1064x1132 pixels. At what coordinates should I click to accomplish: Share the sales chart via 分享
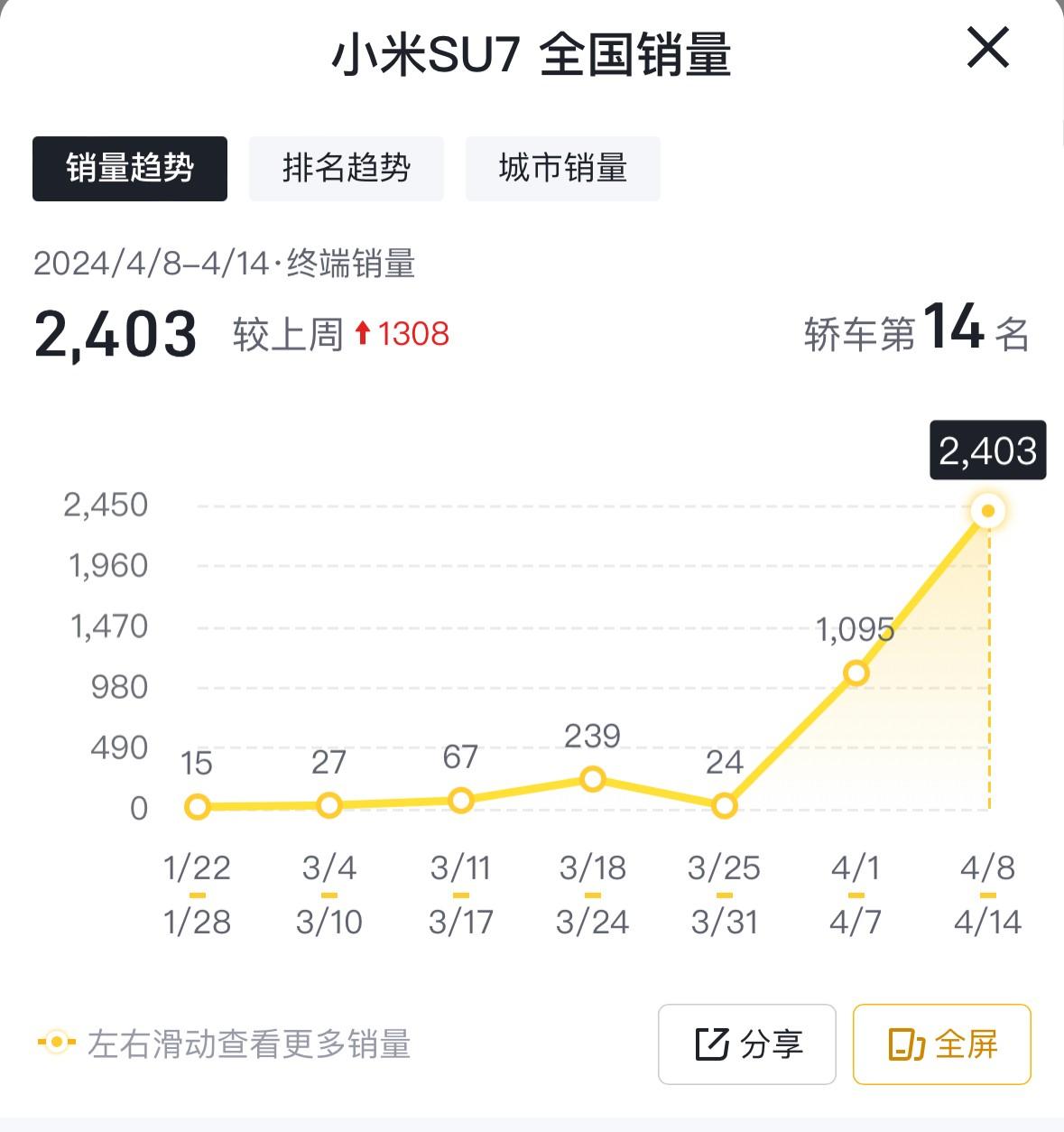[x=747, y=1044]
